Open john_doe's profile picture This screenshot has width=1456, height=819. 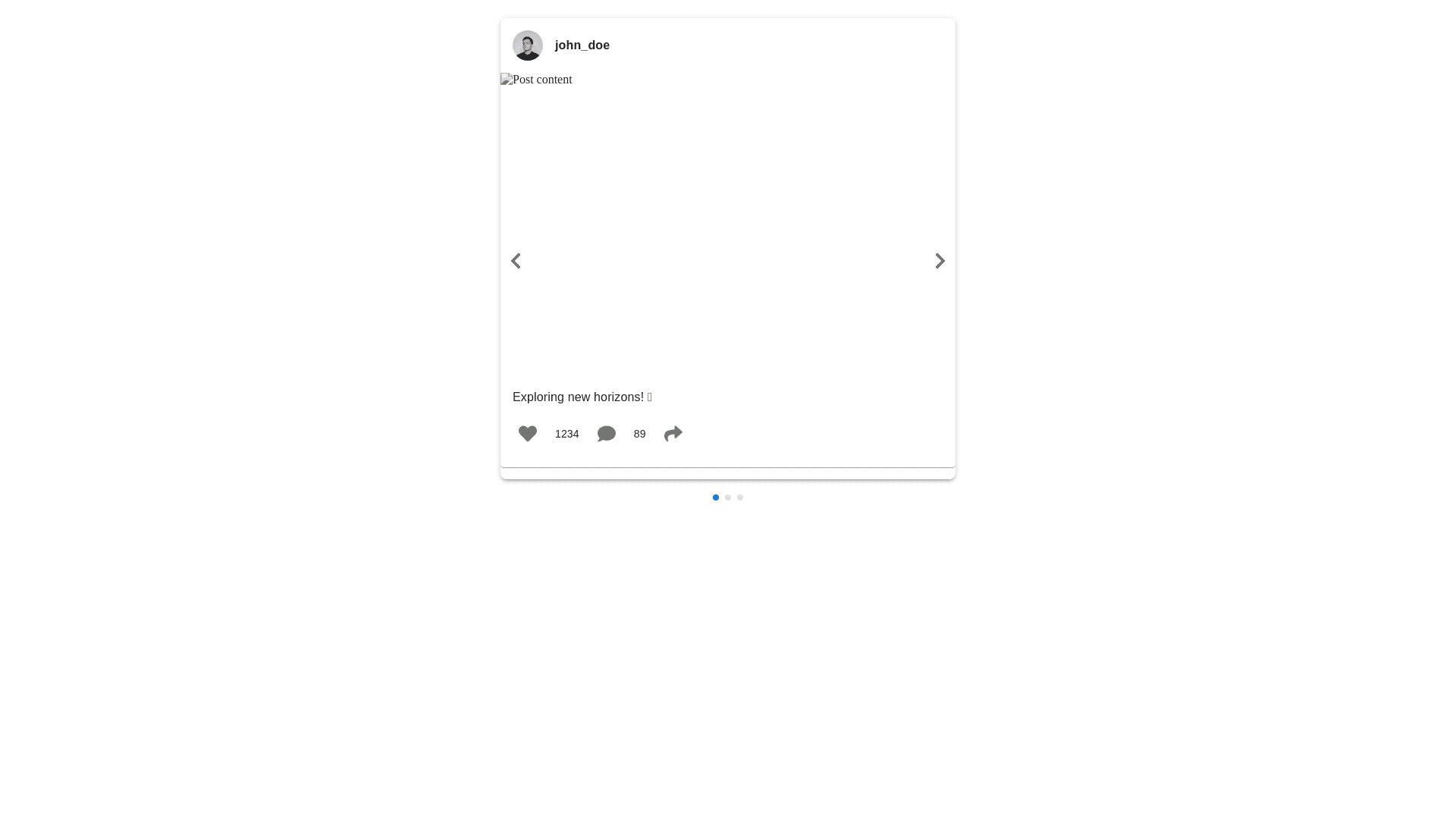[x=528, y=45]
